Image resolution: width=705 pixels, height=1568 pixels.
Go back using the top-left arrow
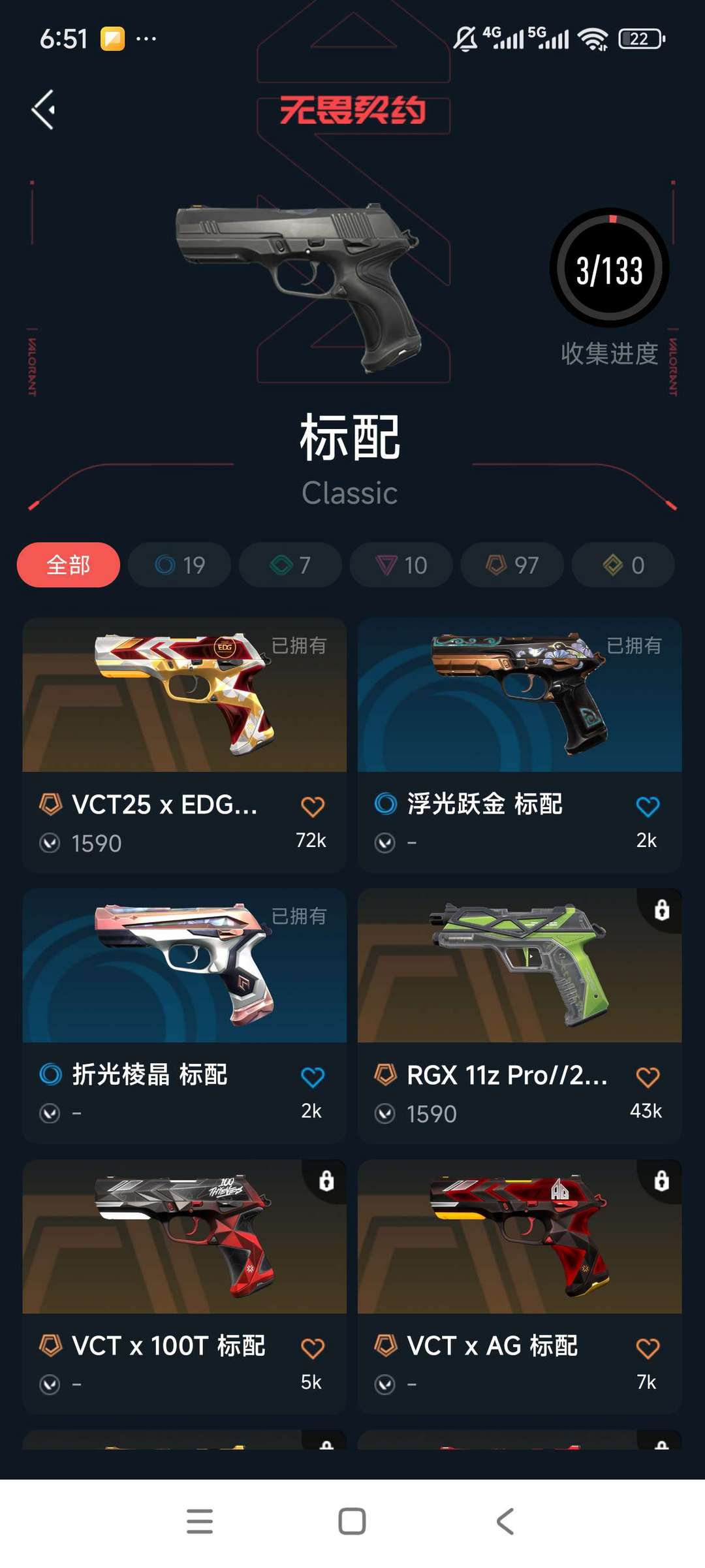(43, 110)
